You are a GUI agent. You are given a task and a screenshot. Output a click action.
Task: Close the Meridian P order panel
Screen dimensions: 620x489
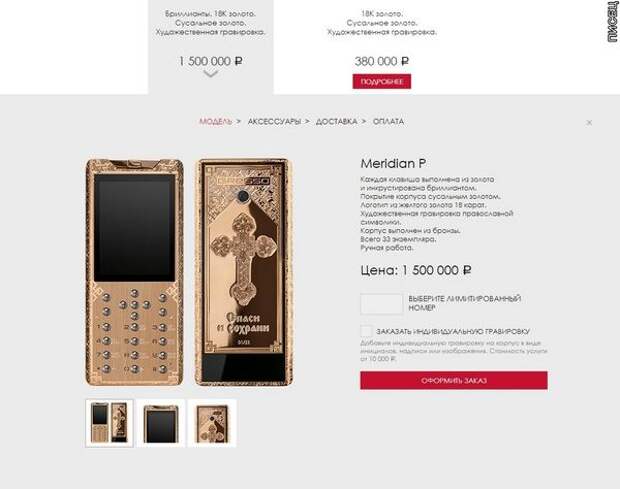(x=589, y=122)
